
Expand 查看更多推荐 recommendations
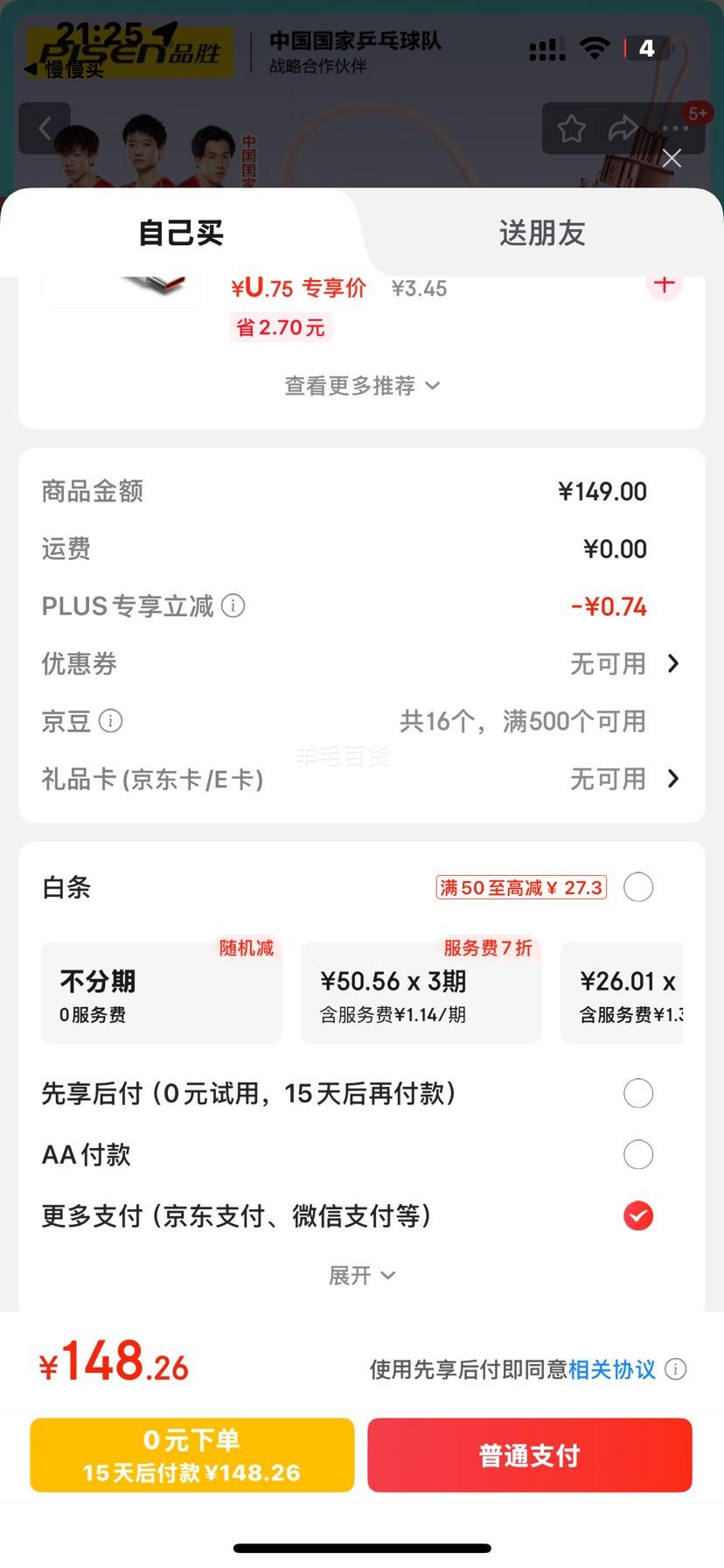(x=362, y=385)
